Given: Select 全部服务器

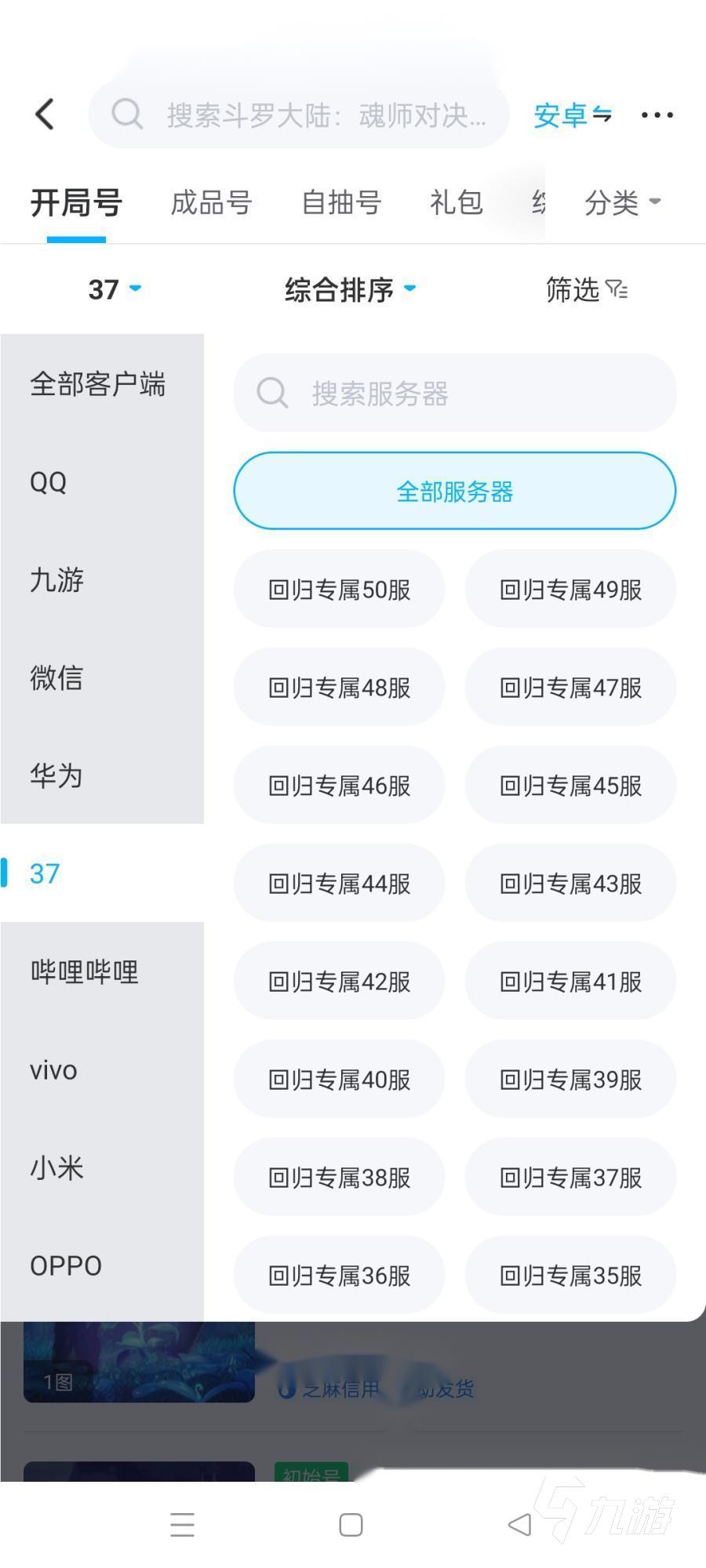Looking at the screenshot, I should (x=455, y=492).
